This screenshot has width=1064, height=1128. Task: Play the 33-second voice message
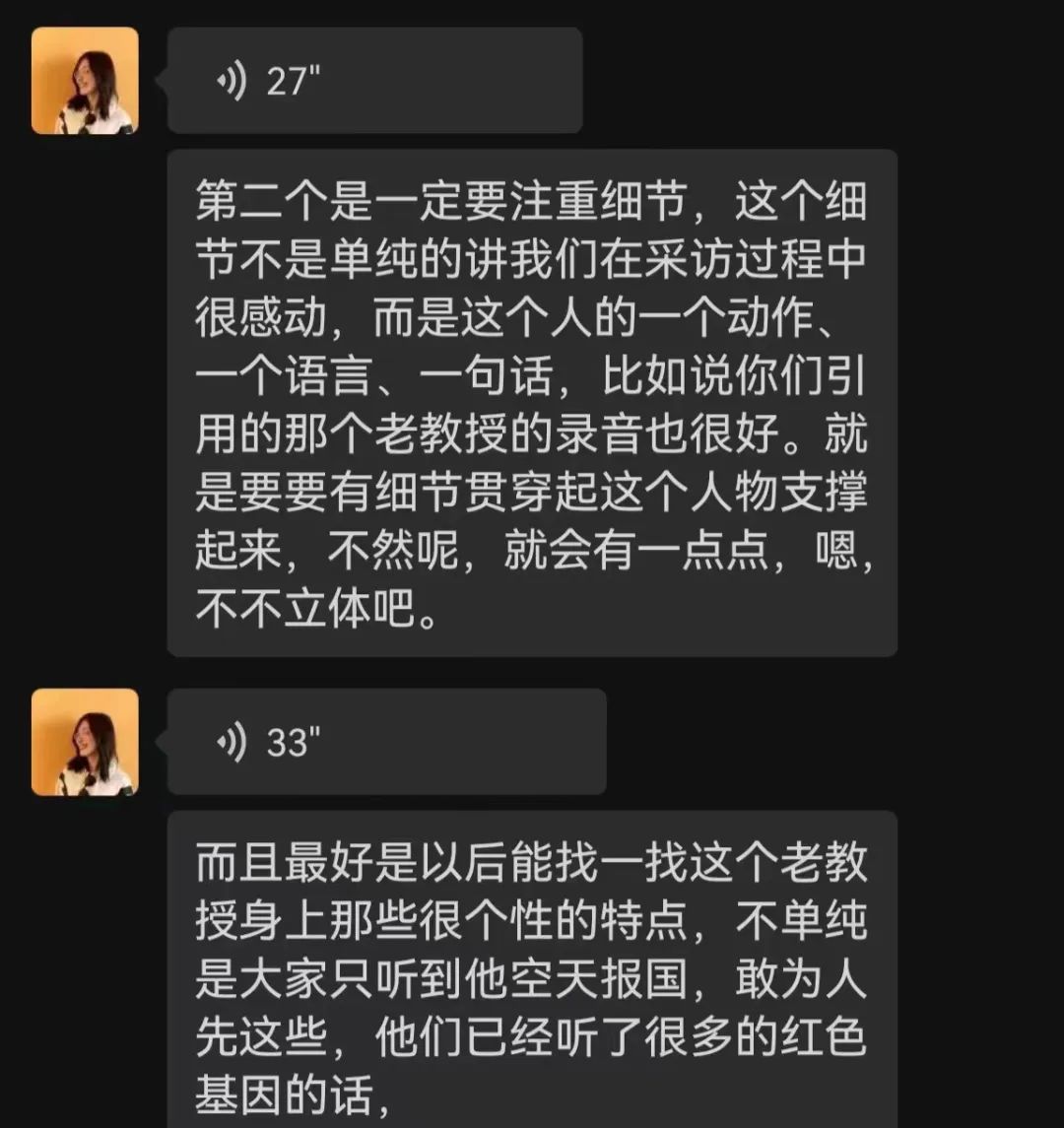coord(386,742)
